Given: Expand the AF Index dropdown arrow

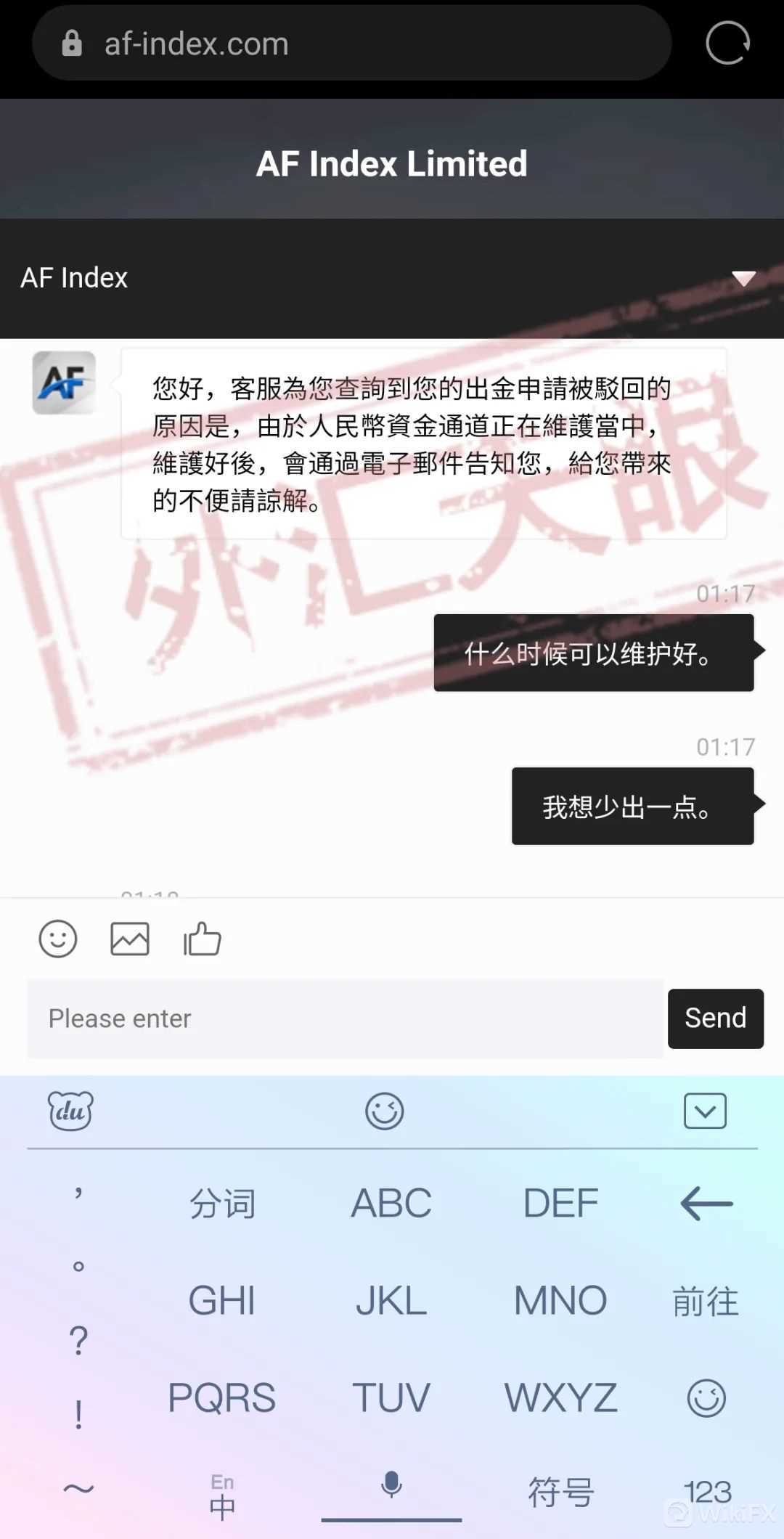Looking at the screenshot, I should [x=743, y=278].
